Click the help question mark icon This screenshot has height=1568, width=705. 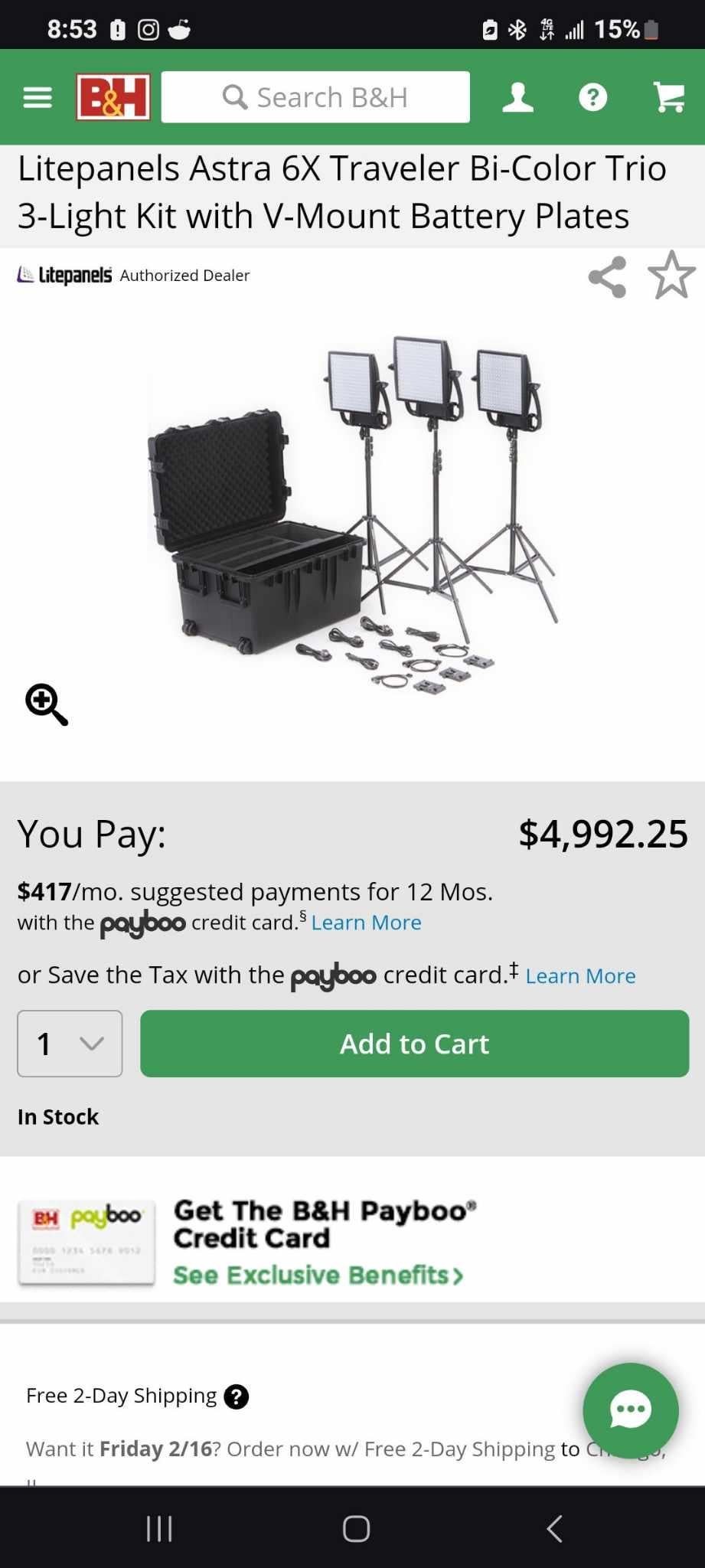point(593,97)
